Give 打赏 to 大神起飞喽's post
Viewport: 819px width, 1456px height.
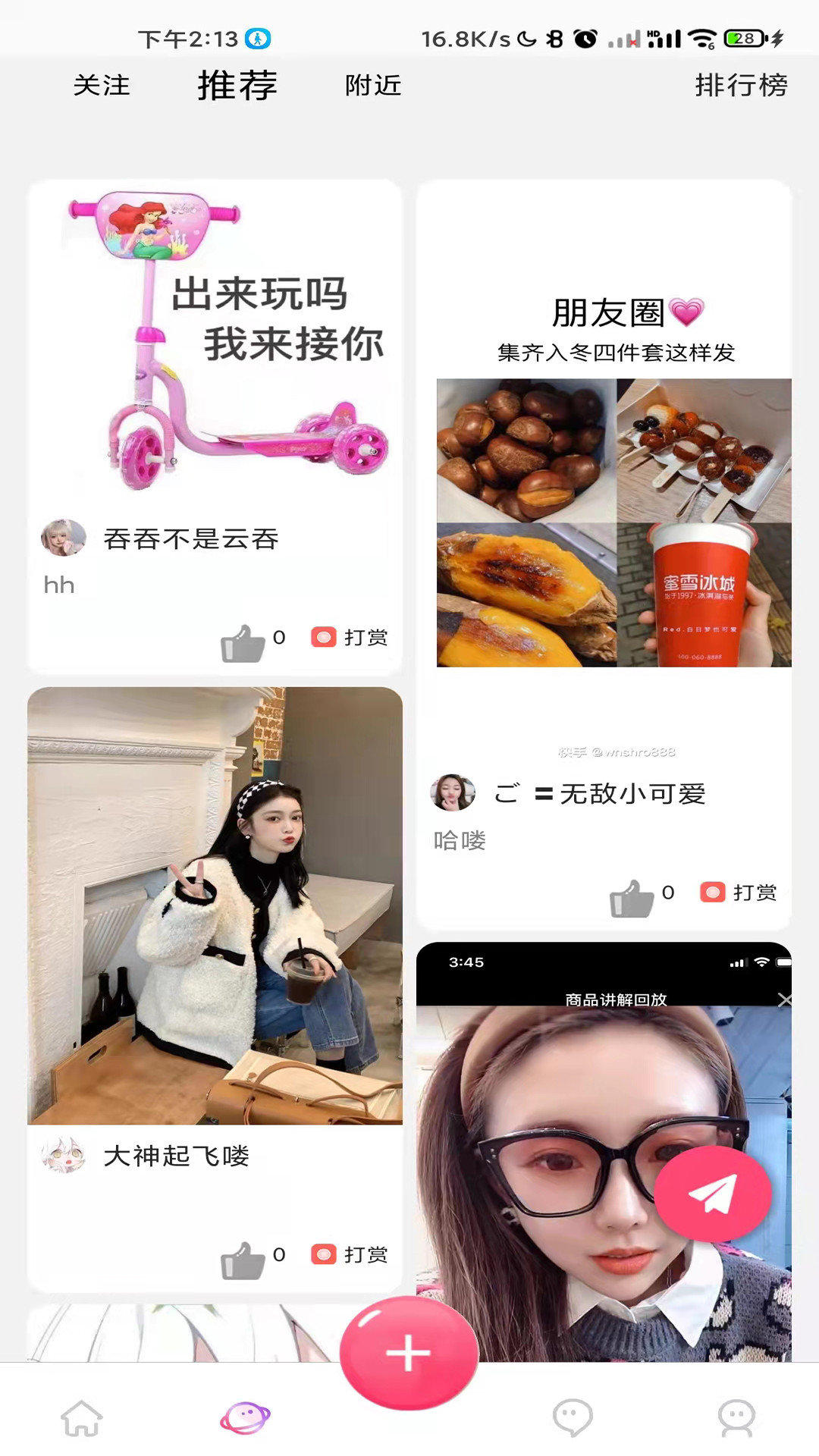point(350,1254)
